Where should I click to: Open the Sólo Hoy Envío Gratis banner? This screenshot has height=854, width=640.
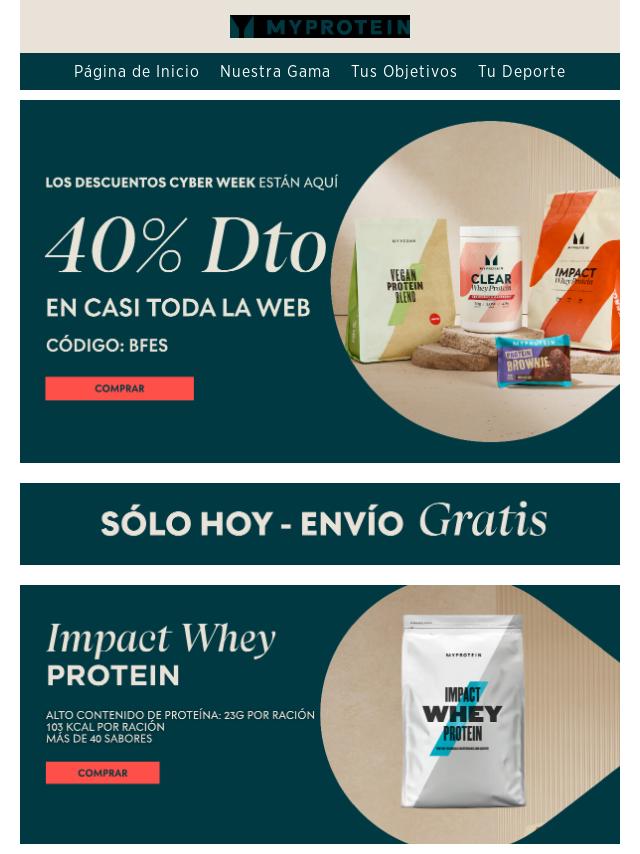320,523
